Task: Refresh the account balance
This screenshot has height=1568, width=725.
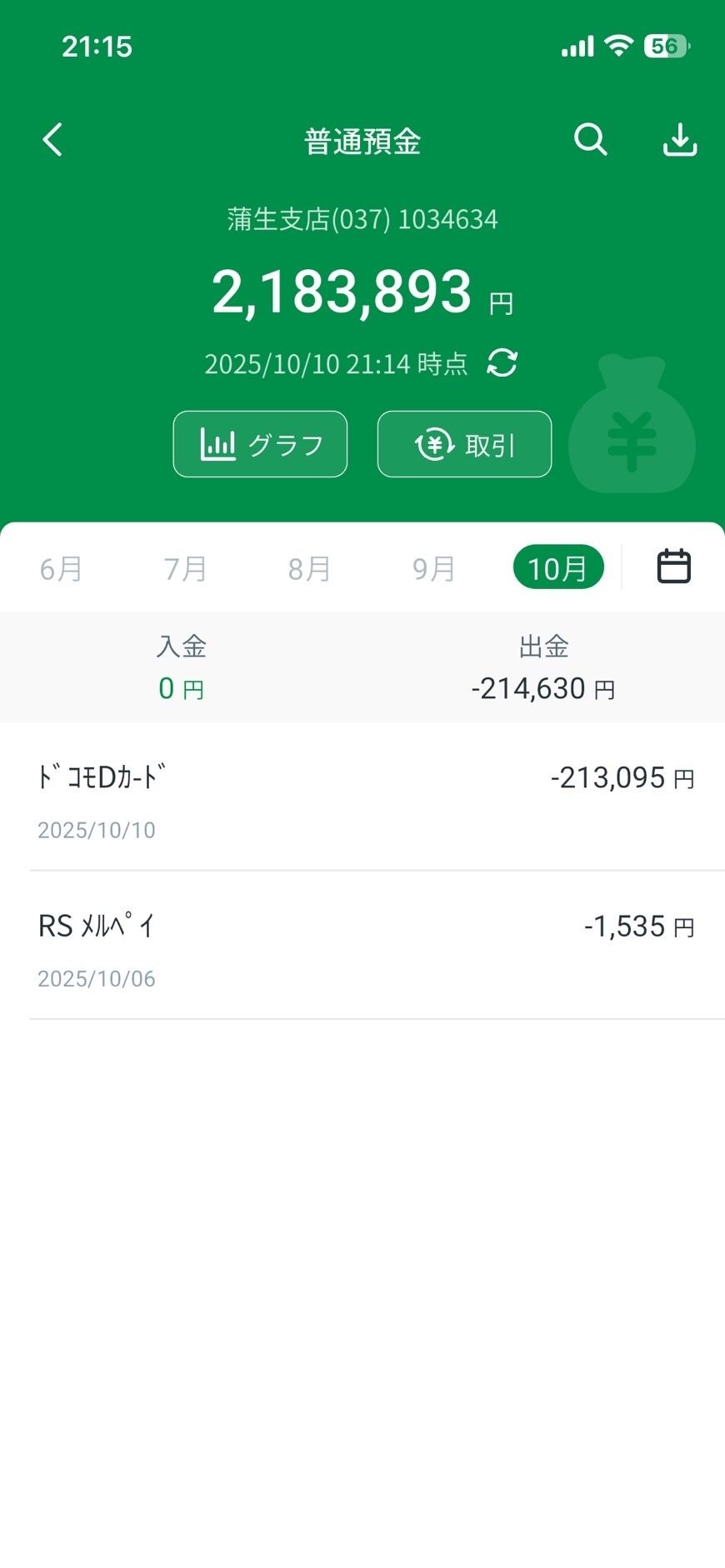Action: coord(502,363)
